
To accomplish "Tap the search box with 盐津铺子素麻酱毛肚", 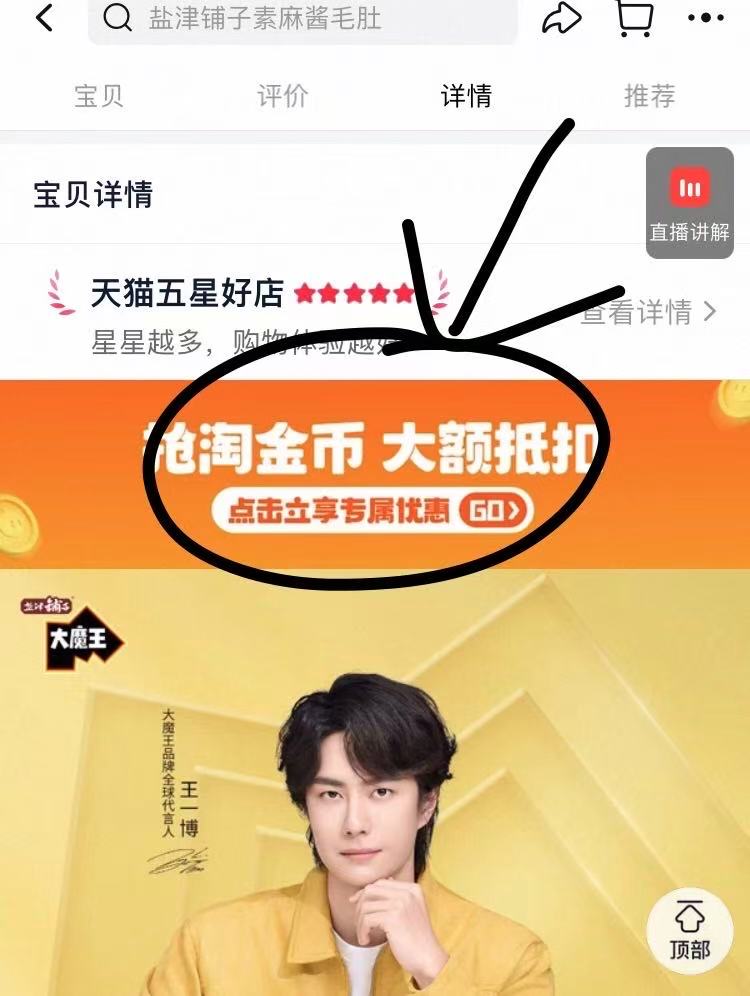I will [x=300, y=18].
